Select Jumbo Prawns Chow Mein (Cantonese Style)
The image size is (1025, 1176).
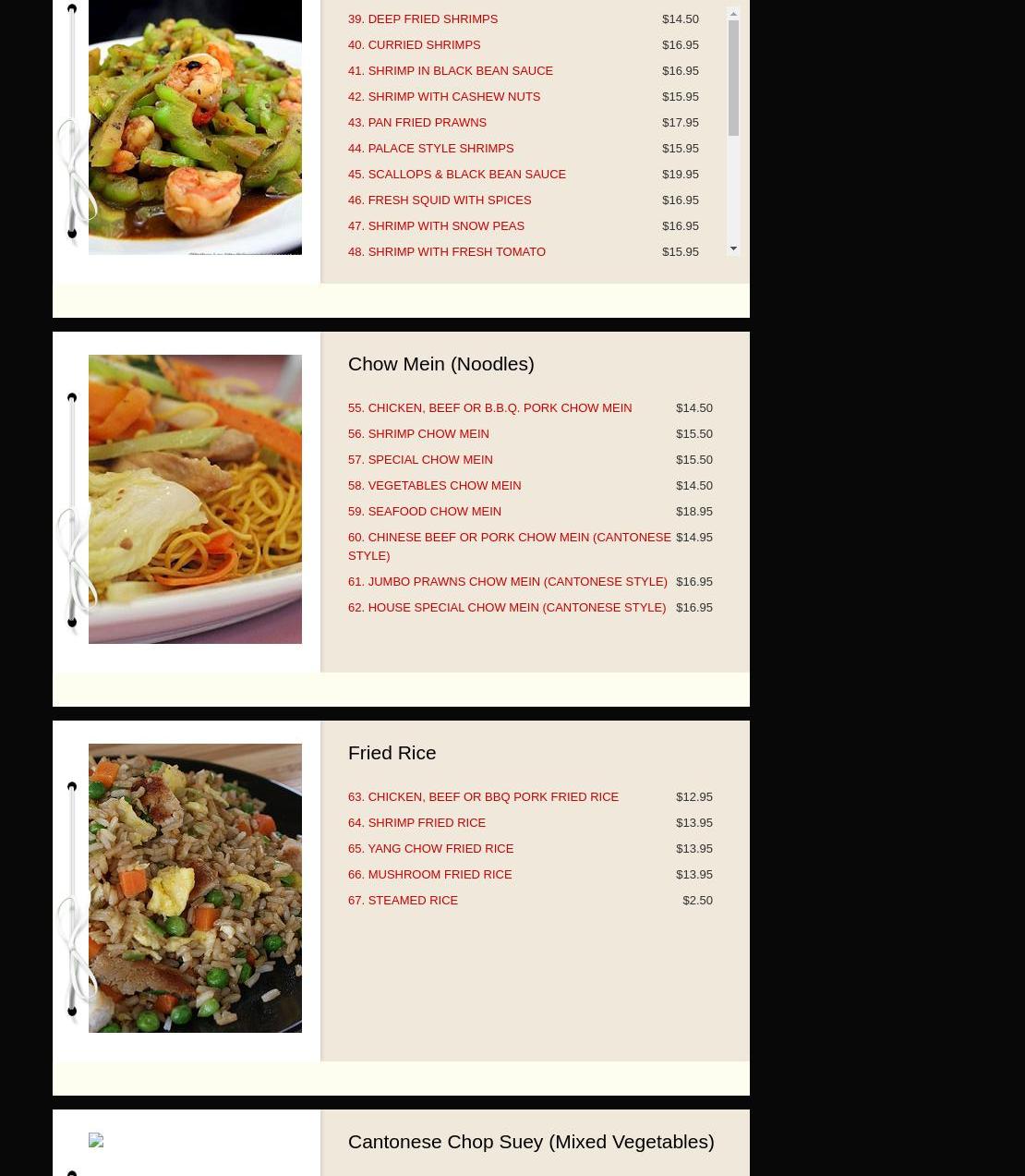tap(507, 581)
